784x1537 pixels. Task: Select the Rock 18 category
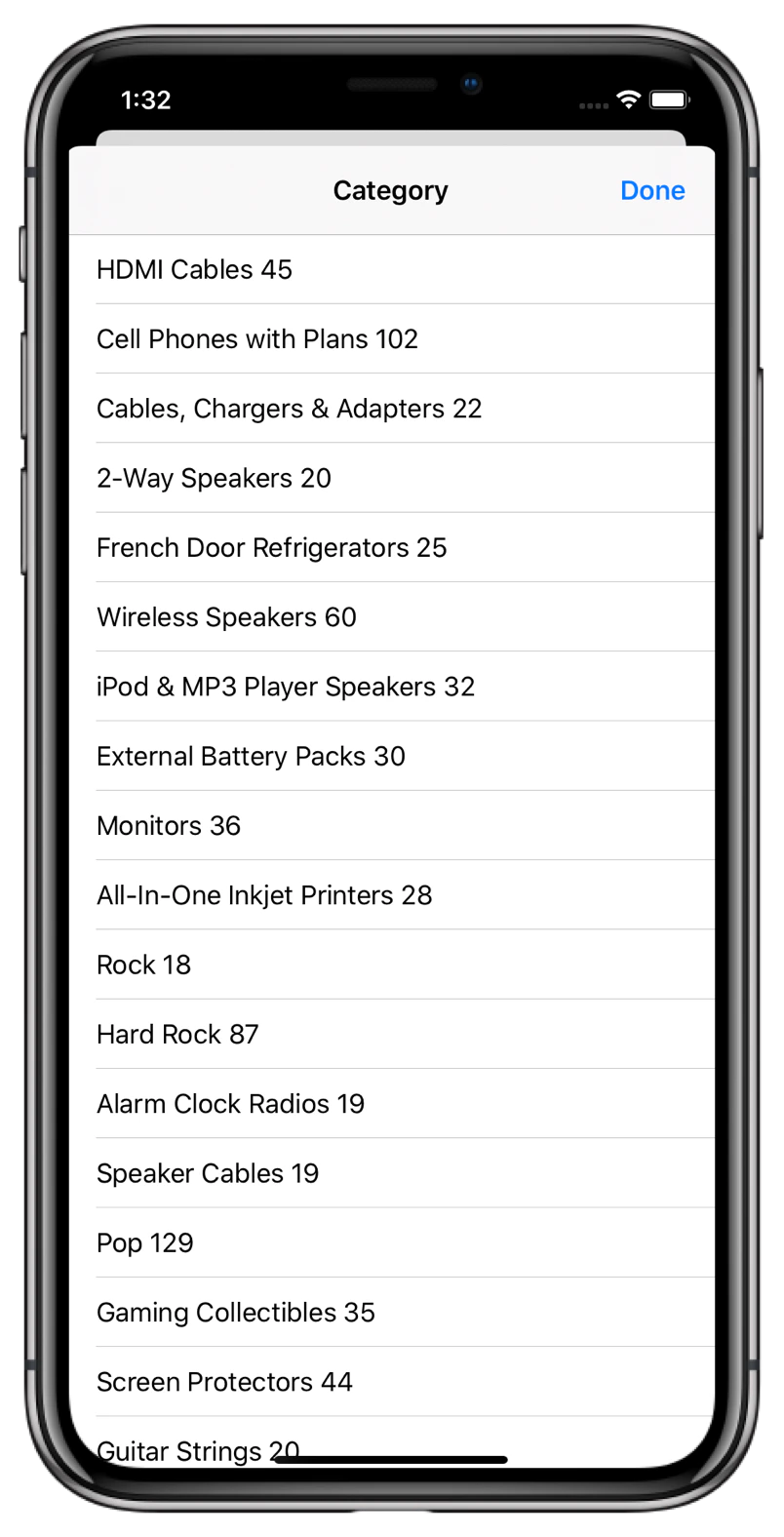pyautogui.click(x=143, y=965)
